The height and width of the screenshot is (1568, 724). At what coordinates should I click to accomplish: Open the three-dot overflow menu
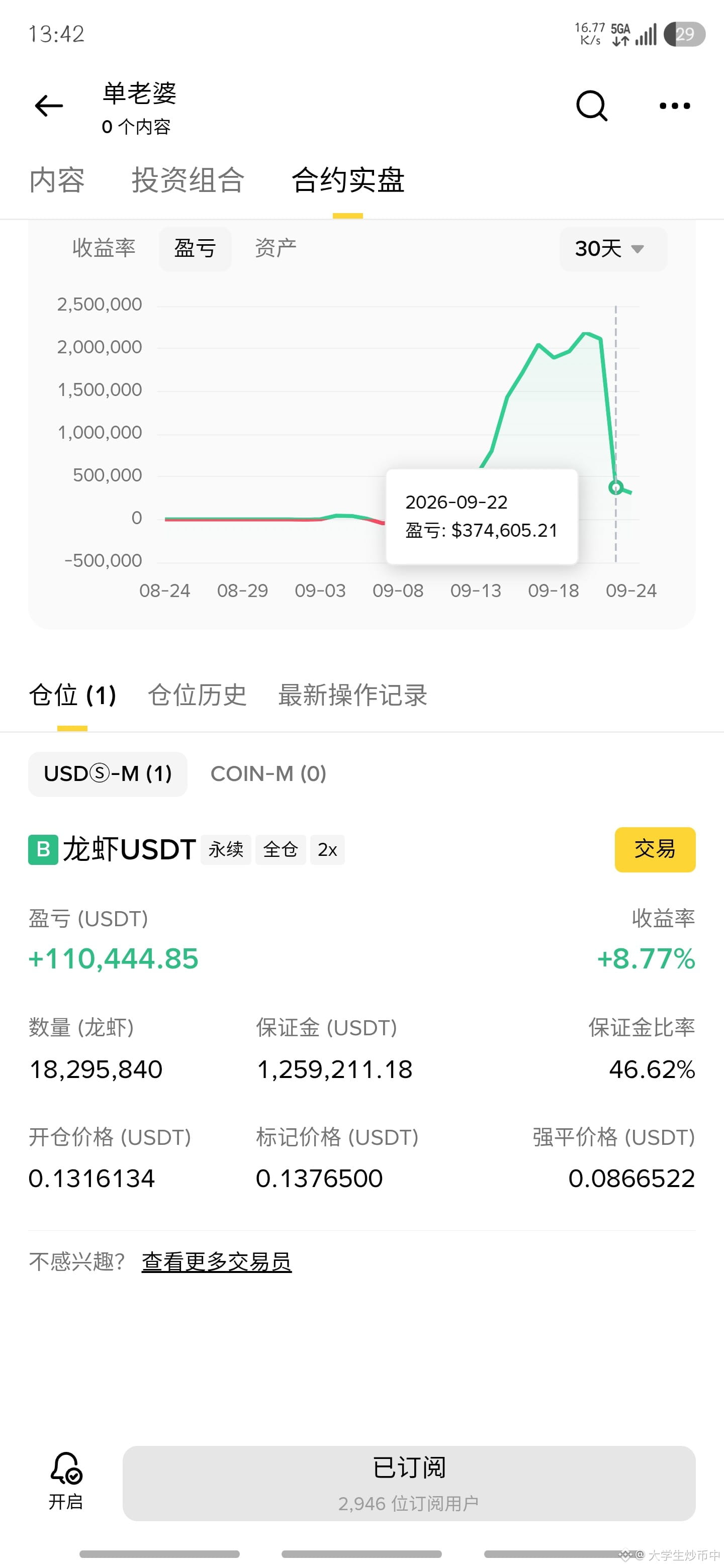click(x=675, y=106)
